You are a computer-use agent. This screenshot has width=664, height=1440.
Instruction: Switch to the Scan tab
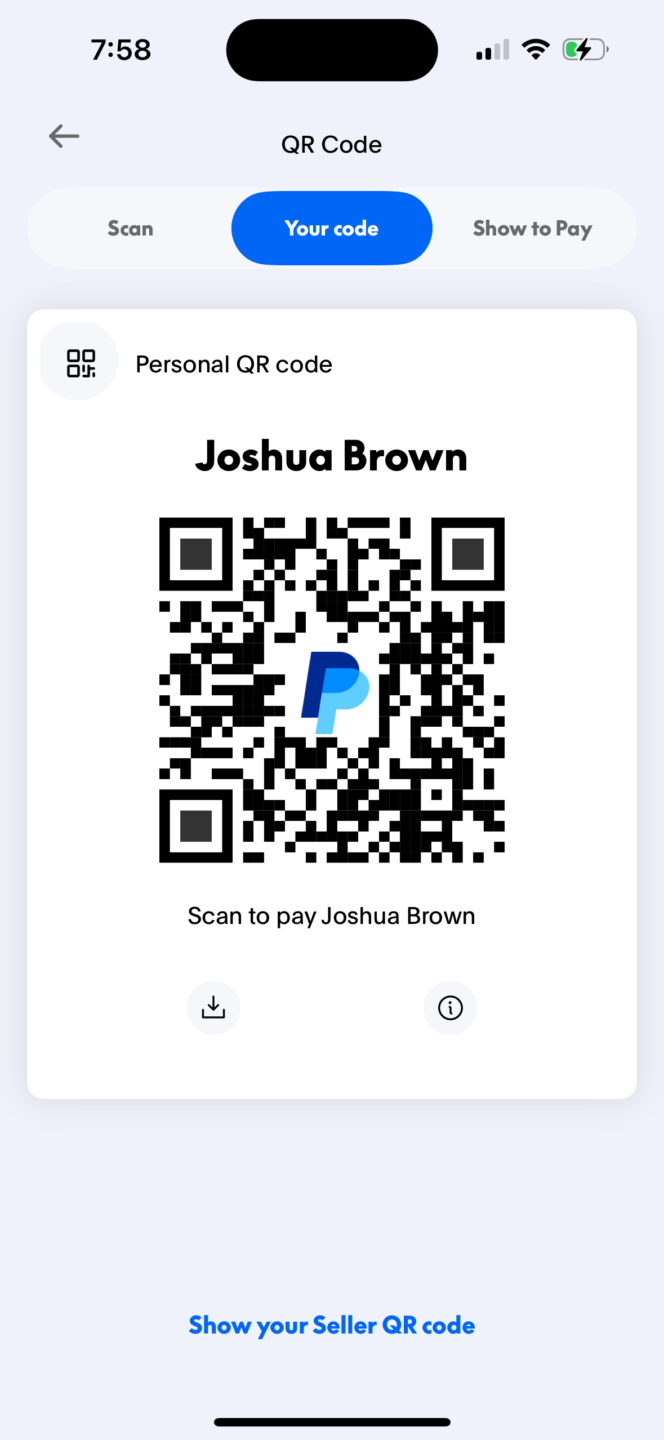pyautogui.click(x=131, y=229)
